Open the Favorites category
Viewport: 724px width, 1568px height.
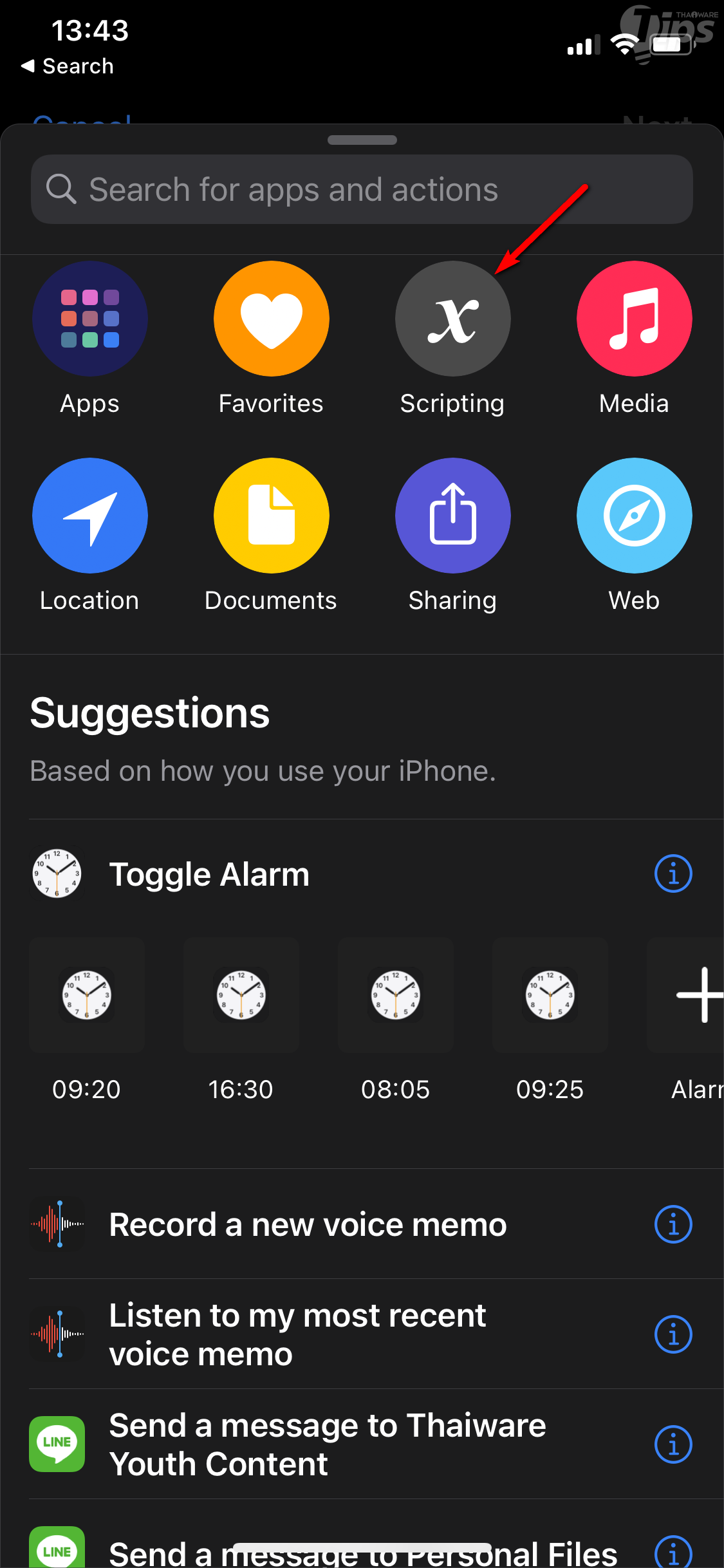point(271,319)
